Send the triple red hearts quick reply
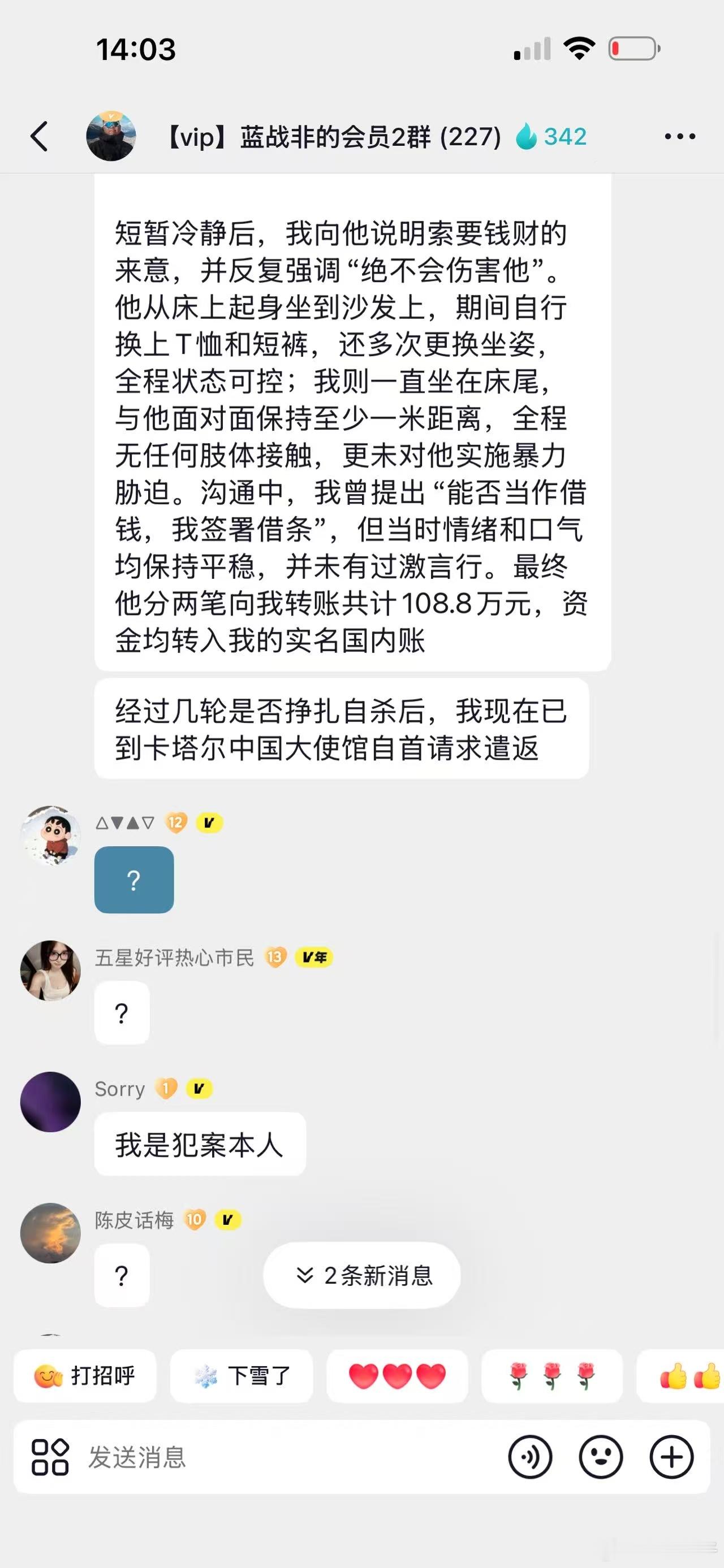Image resolution: width=724 pixels, height=1568 pixels. (x=397, y=1376)
